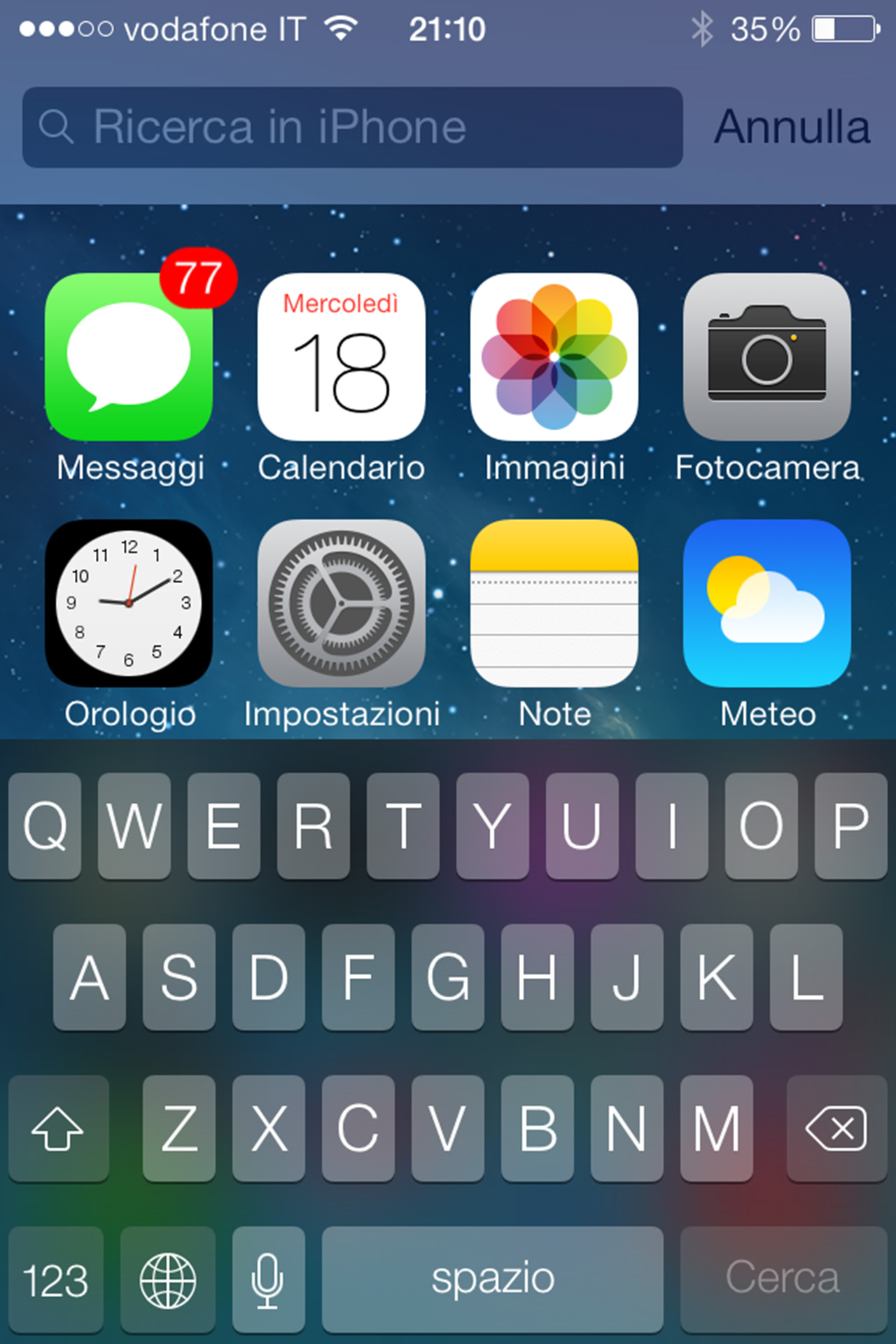Tap the Cerca search key
This screenshot has height=1344, width=896.
coord(783,1280)
